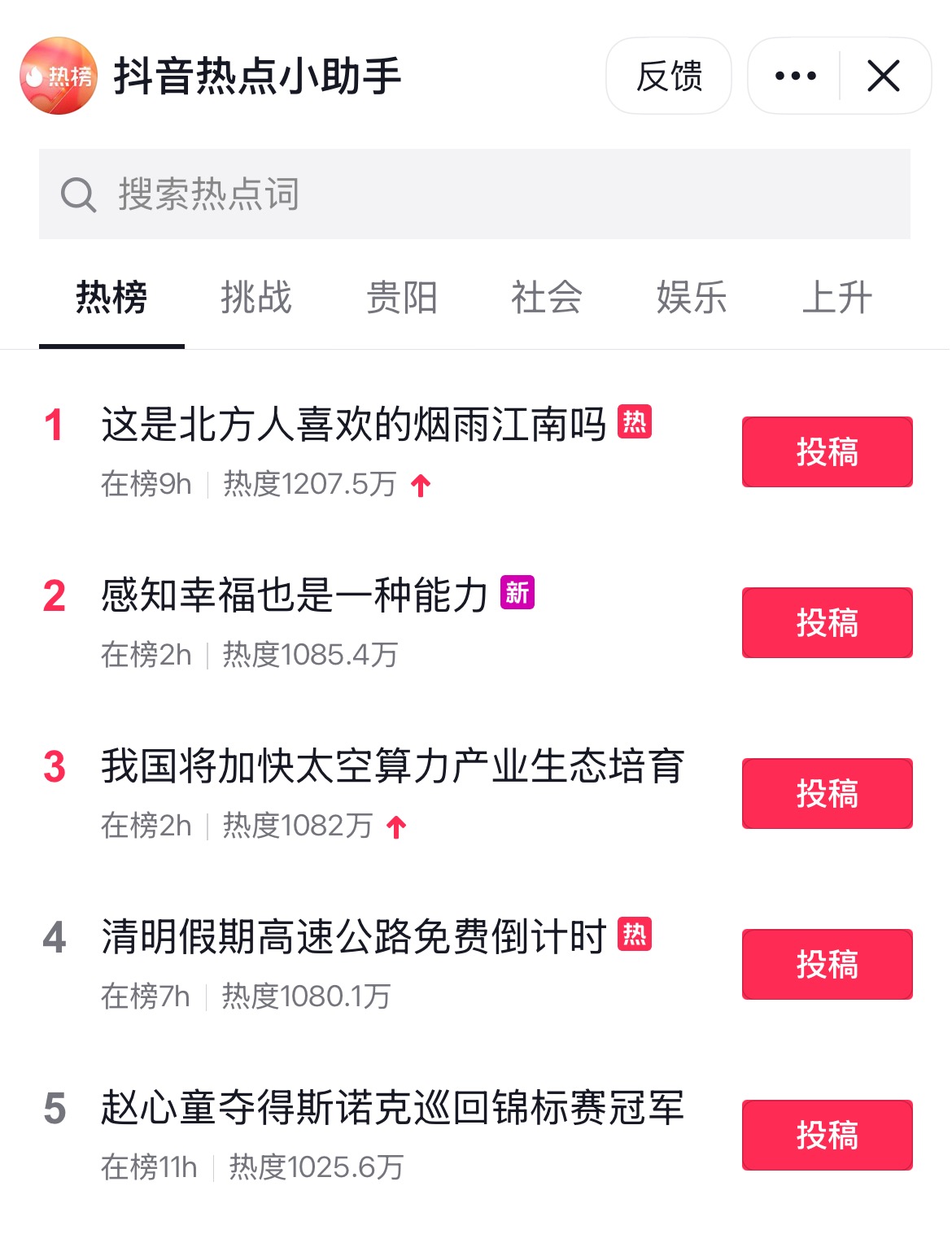Open topic 我国将加快太空算力产业生态培育
This screenshot has width=952, height=1234.
(392, 767)
